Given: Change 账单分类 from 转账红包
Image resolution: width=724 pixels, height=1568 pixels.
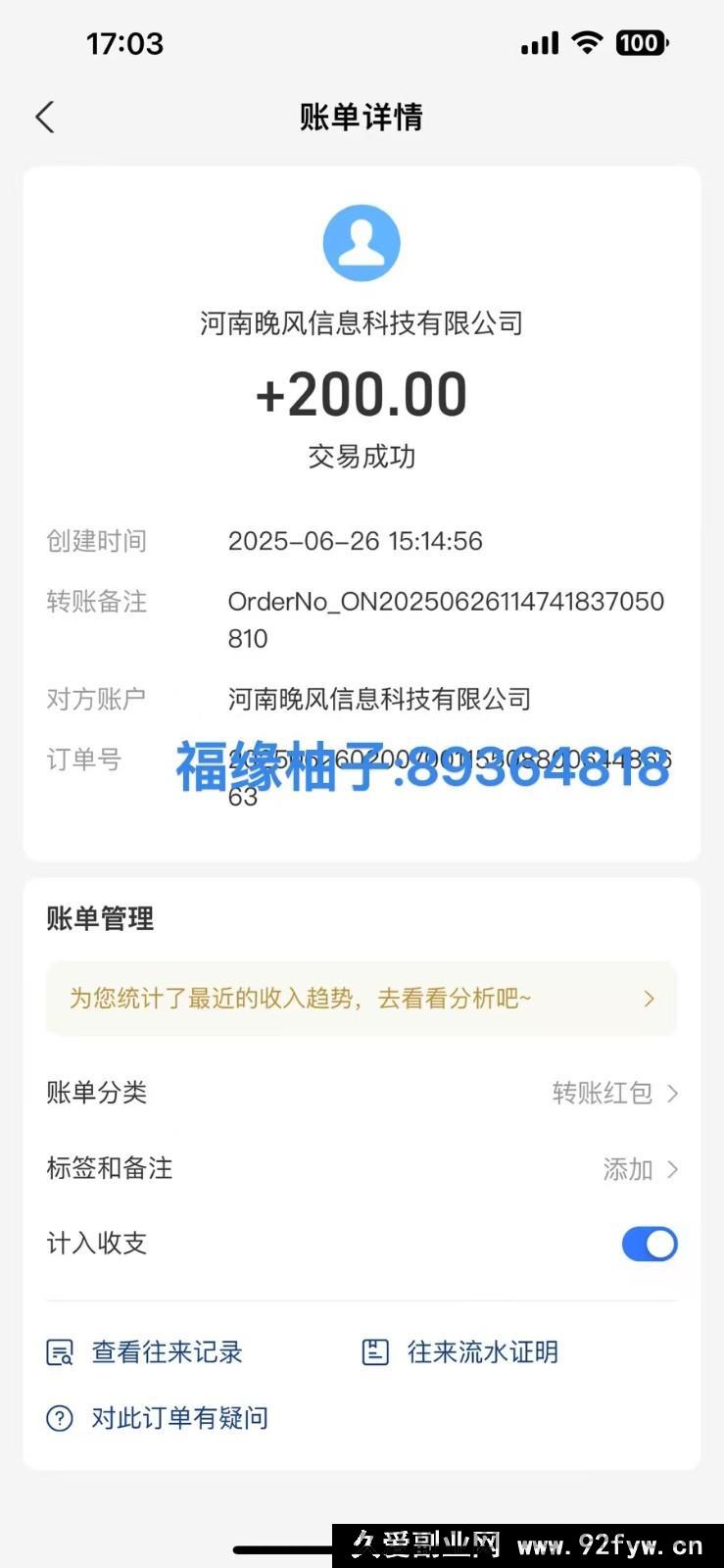Looking at the screenshot, I should pos(362,1093).
